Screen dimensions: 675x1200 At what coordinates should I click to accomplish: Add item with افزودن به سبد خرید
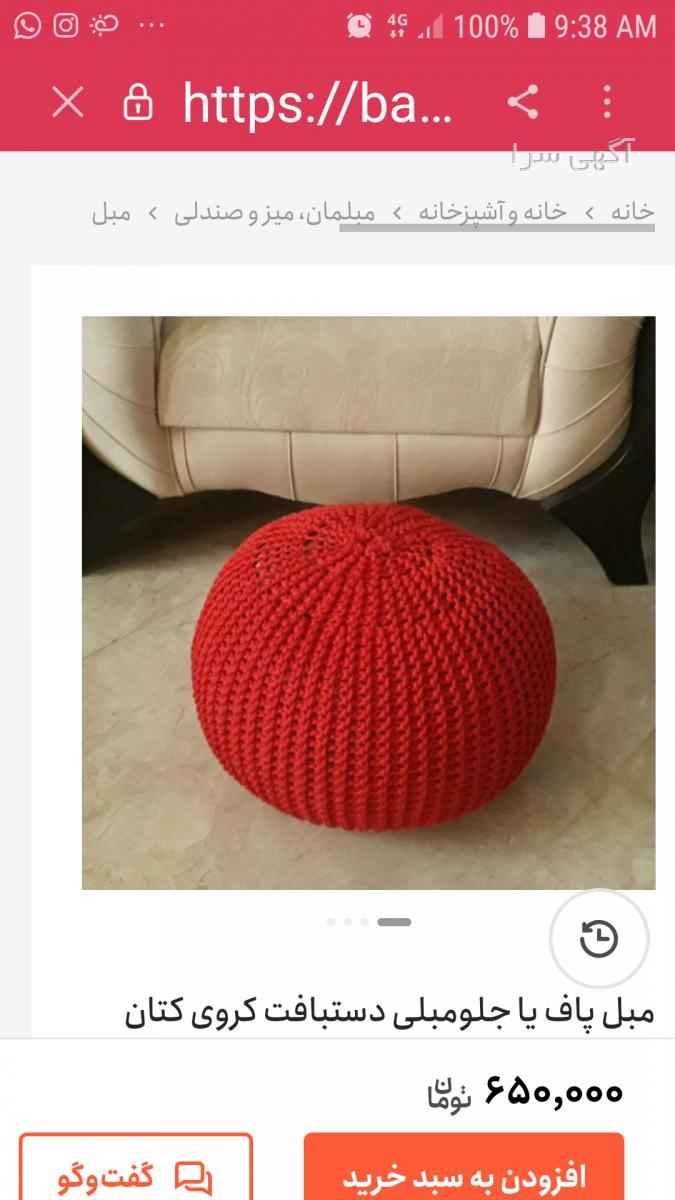[x=464, y=1170]
